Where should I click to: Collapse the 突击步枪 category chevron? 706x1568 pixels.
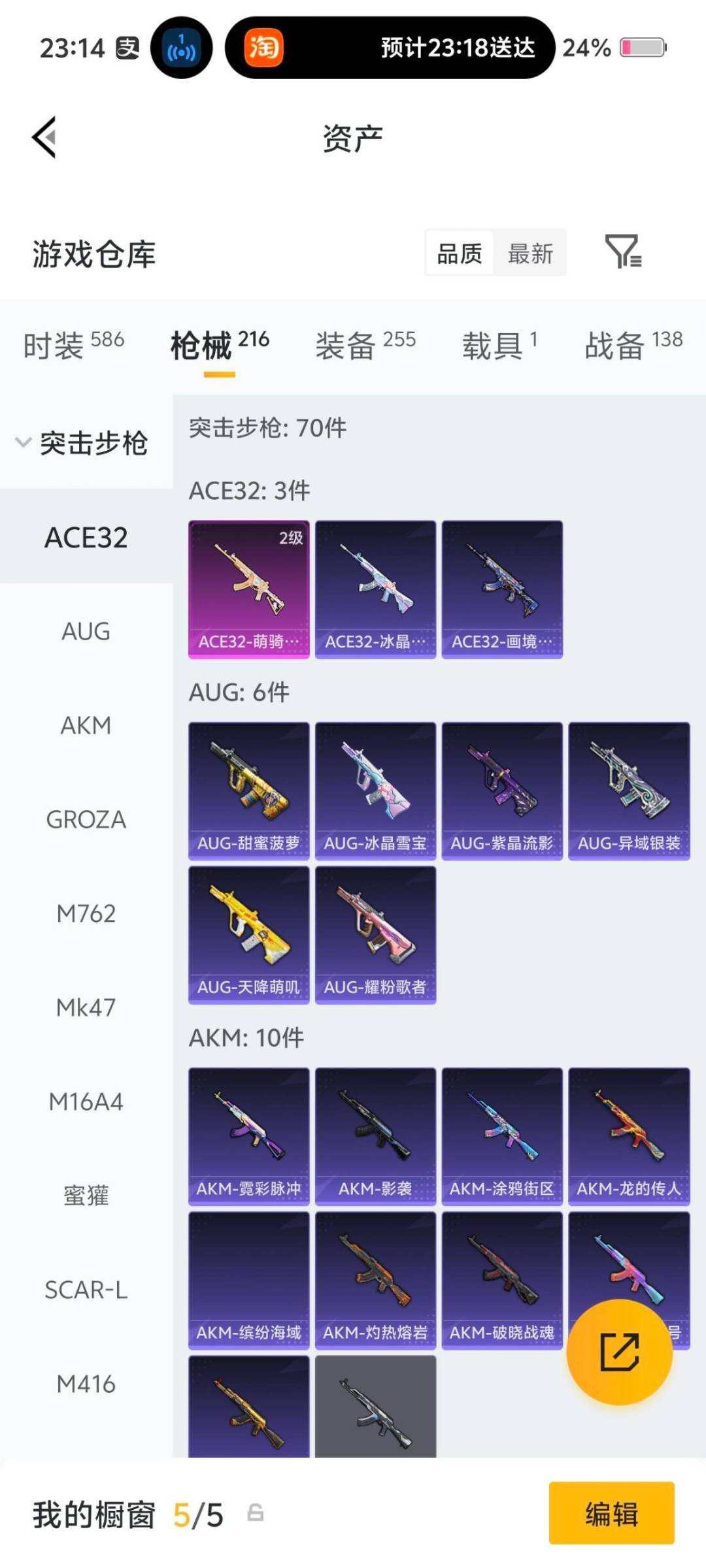pyautogui.click(x=23, y=442)
